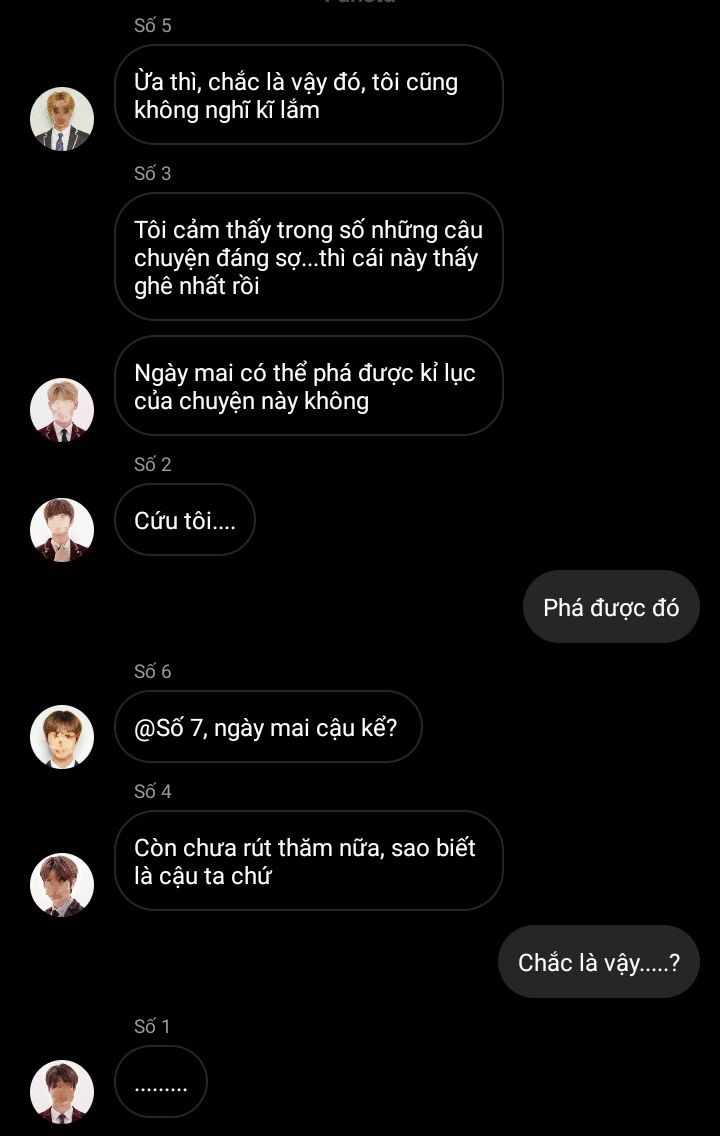This screenshot has height=1136, width=720.
Task: View profile of sender Số 3
Action: (x=62, y=410)
